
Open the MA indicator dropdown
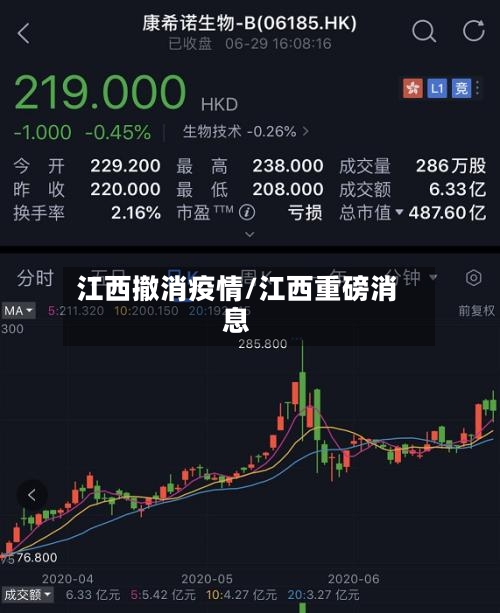click(18, 311)
